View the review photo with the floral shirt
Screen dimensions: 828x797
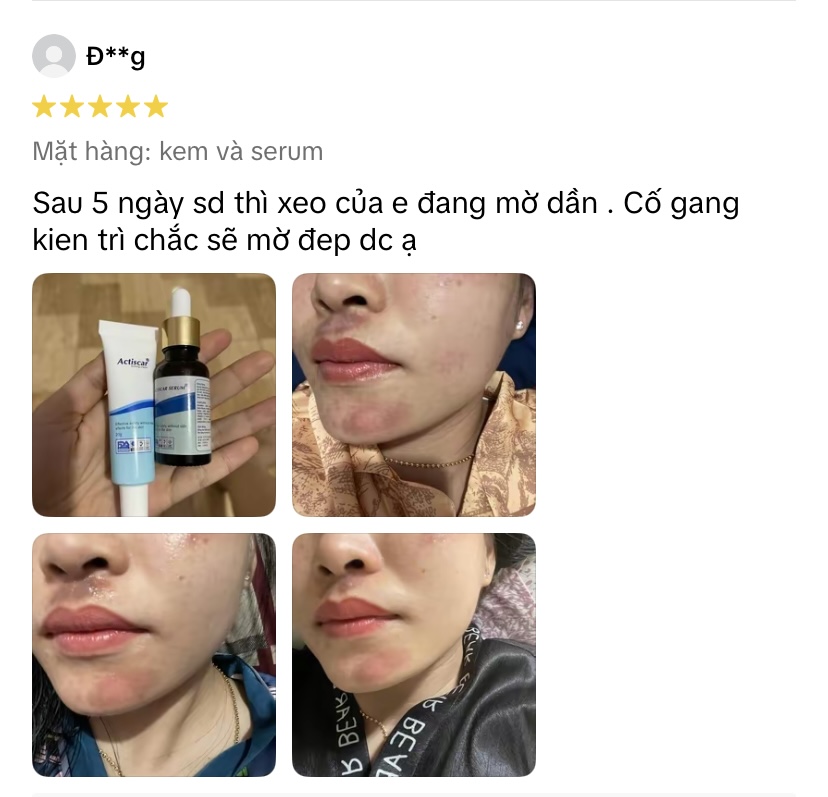[x=413, y=395]
